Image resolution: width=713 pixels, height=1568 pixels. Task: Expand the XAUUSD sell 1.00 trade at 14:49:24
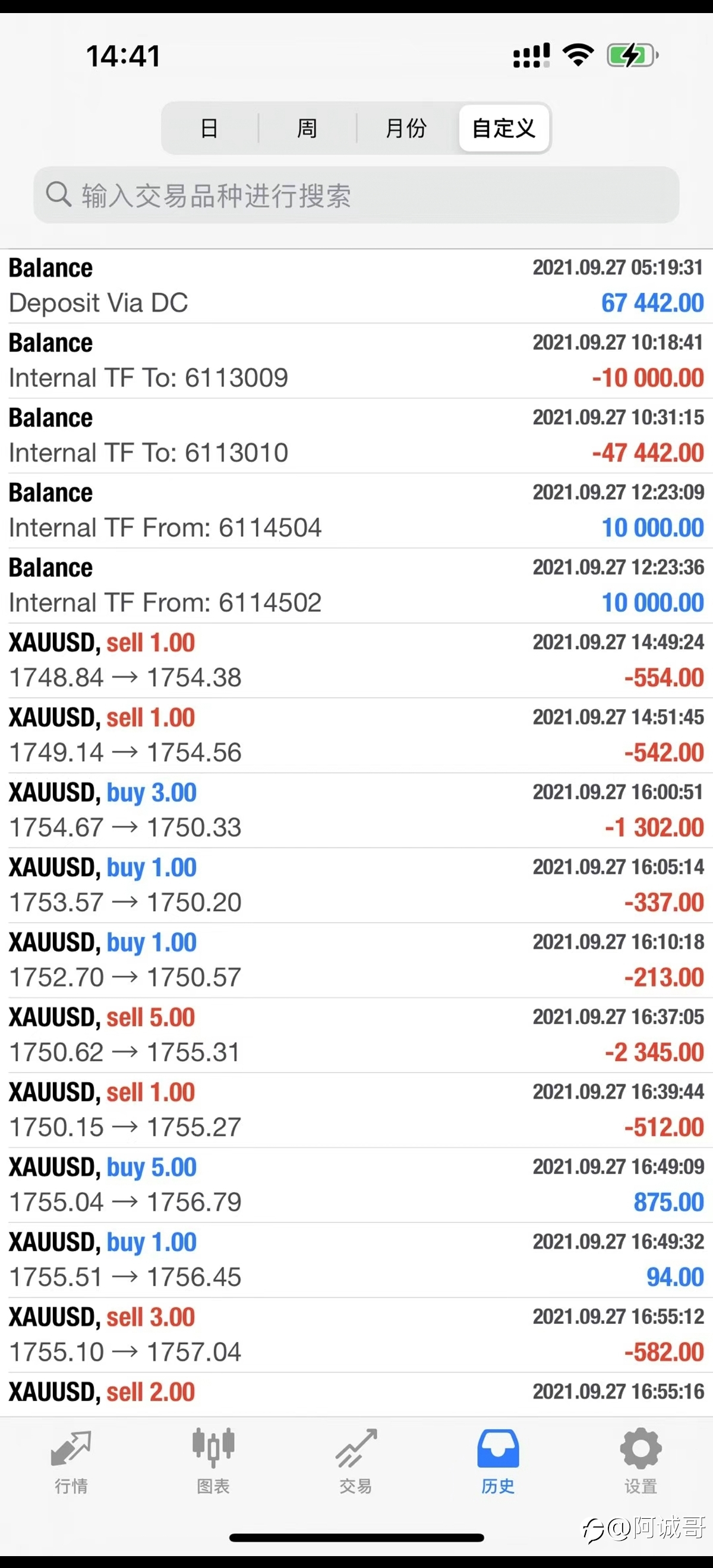pyautogui.click(x=356, y=660)
